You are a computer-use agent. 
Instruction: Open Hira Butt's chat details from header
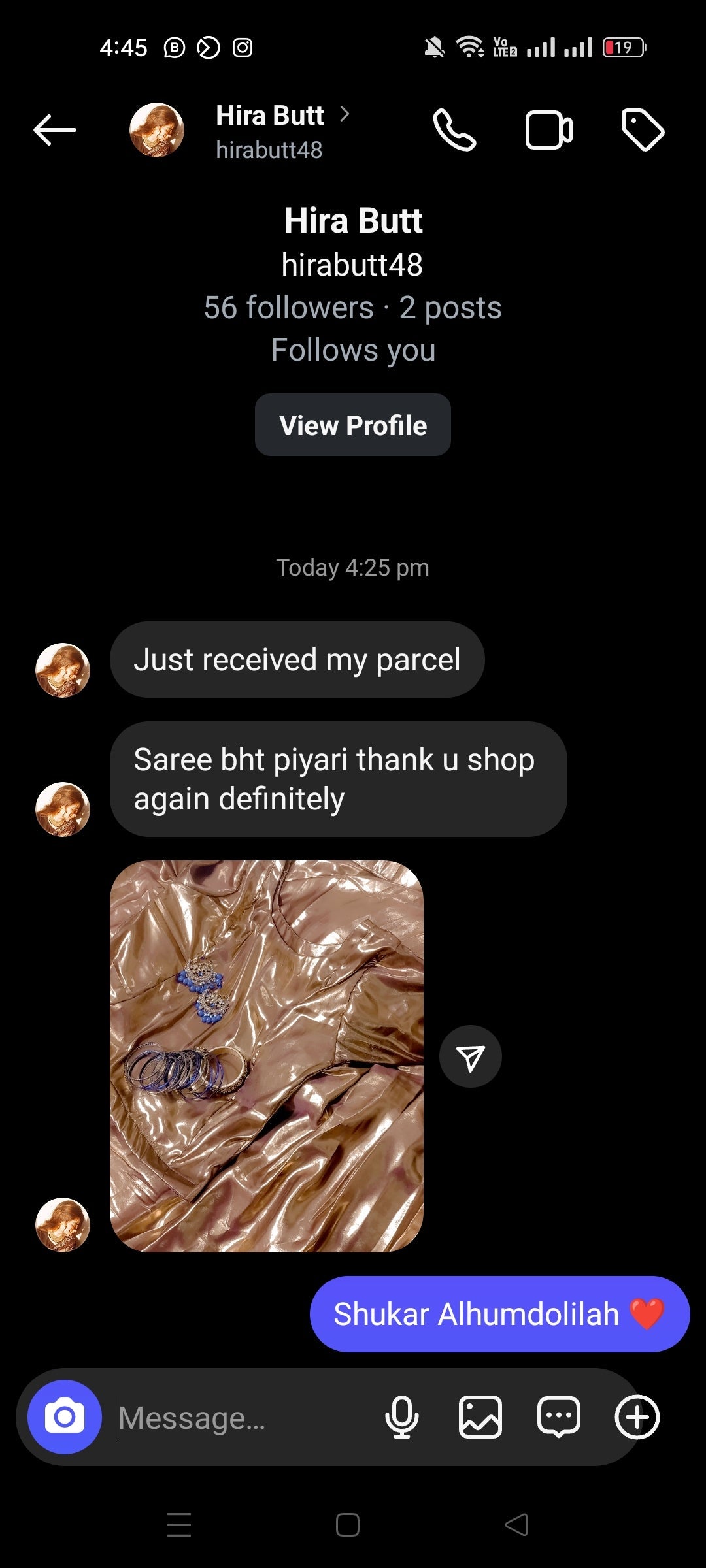point(270,131)
